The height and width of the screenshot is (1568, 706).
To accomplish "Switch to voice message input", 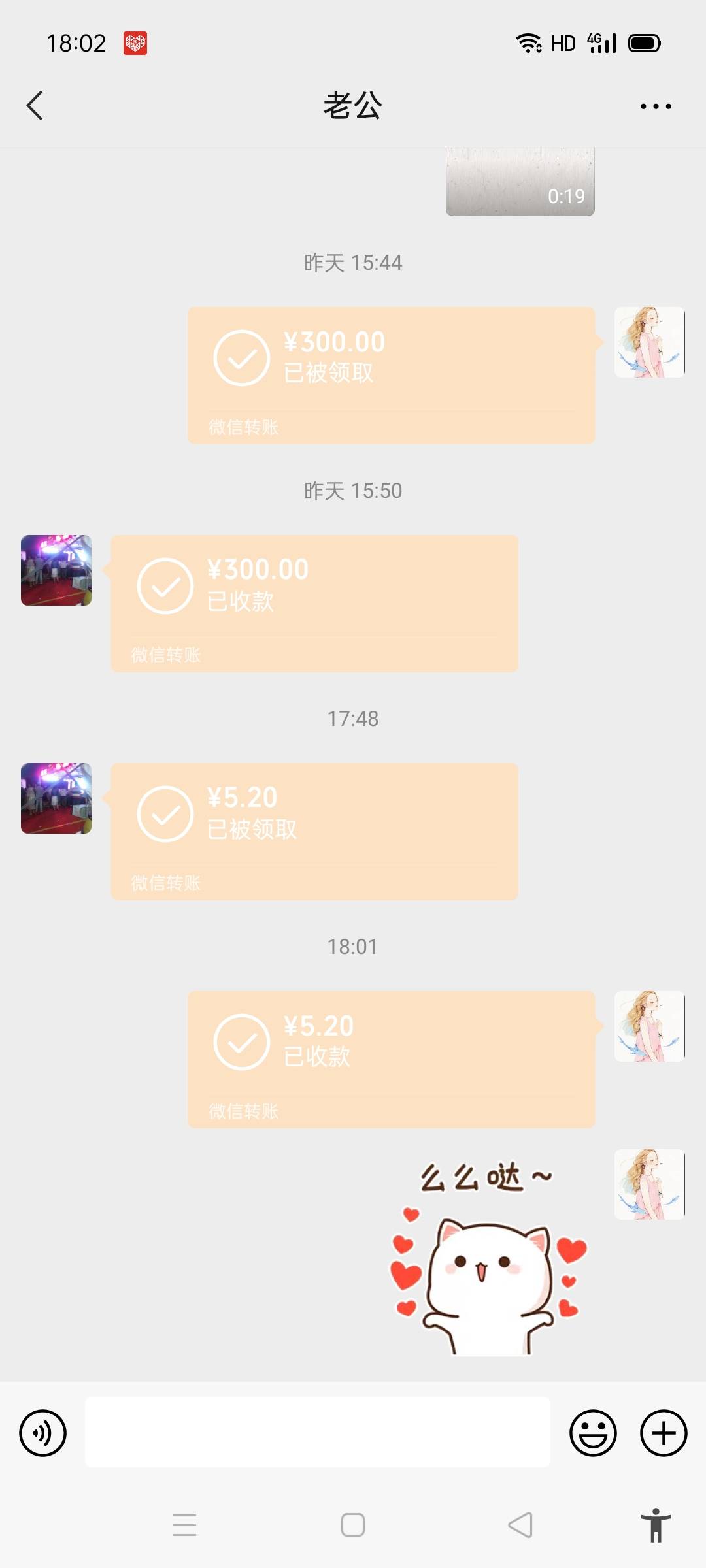I will pyautogui.click(x=43, y=1433).
